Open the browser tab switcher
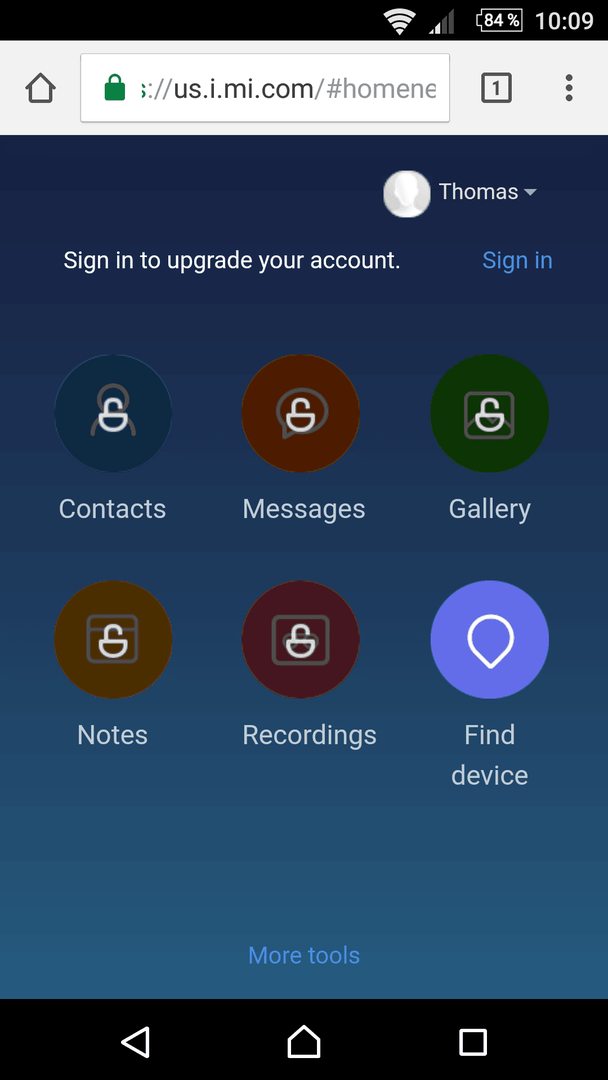The image size is (608, 1080). pos(496,88)
